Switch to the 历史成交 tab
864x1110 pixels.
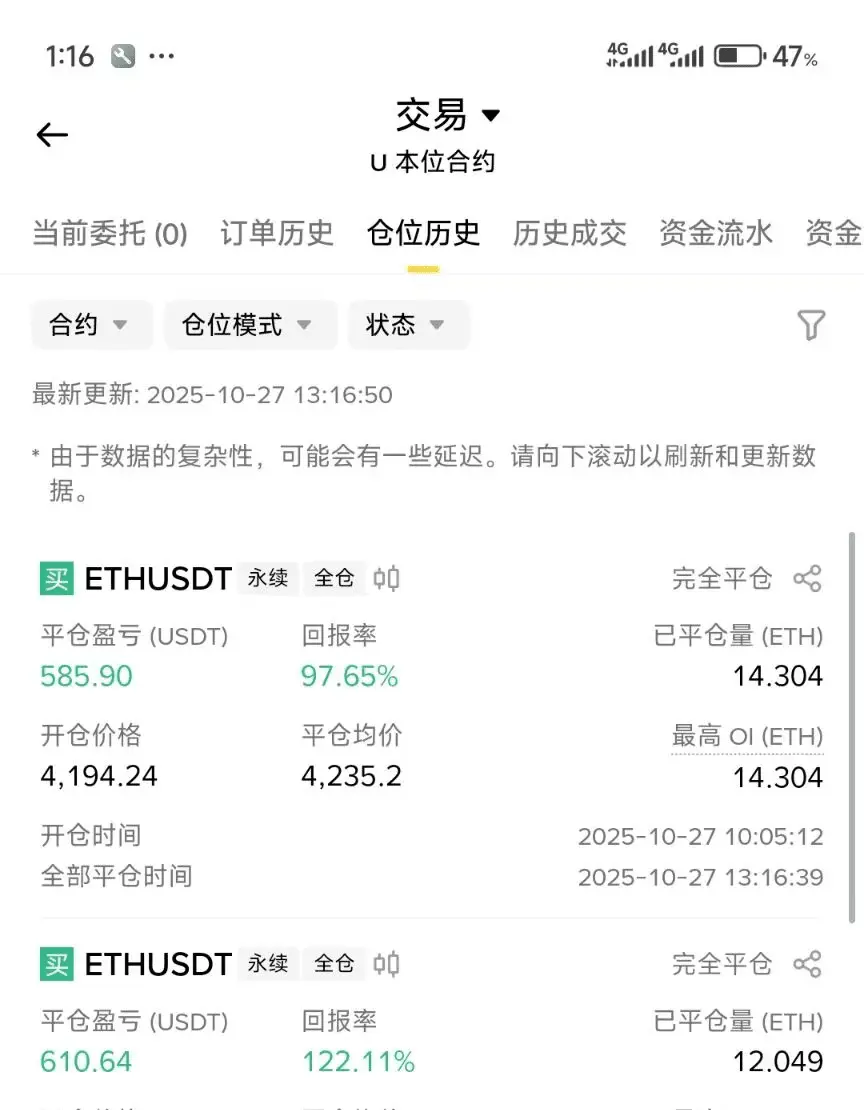tap(569, 234)
